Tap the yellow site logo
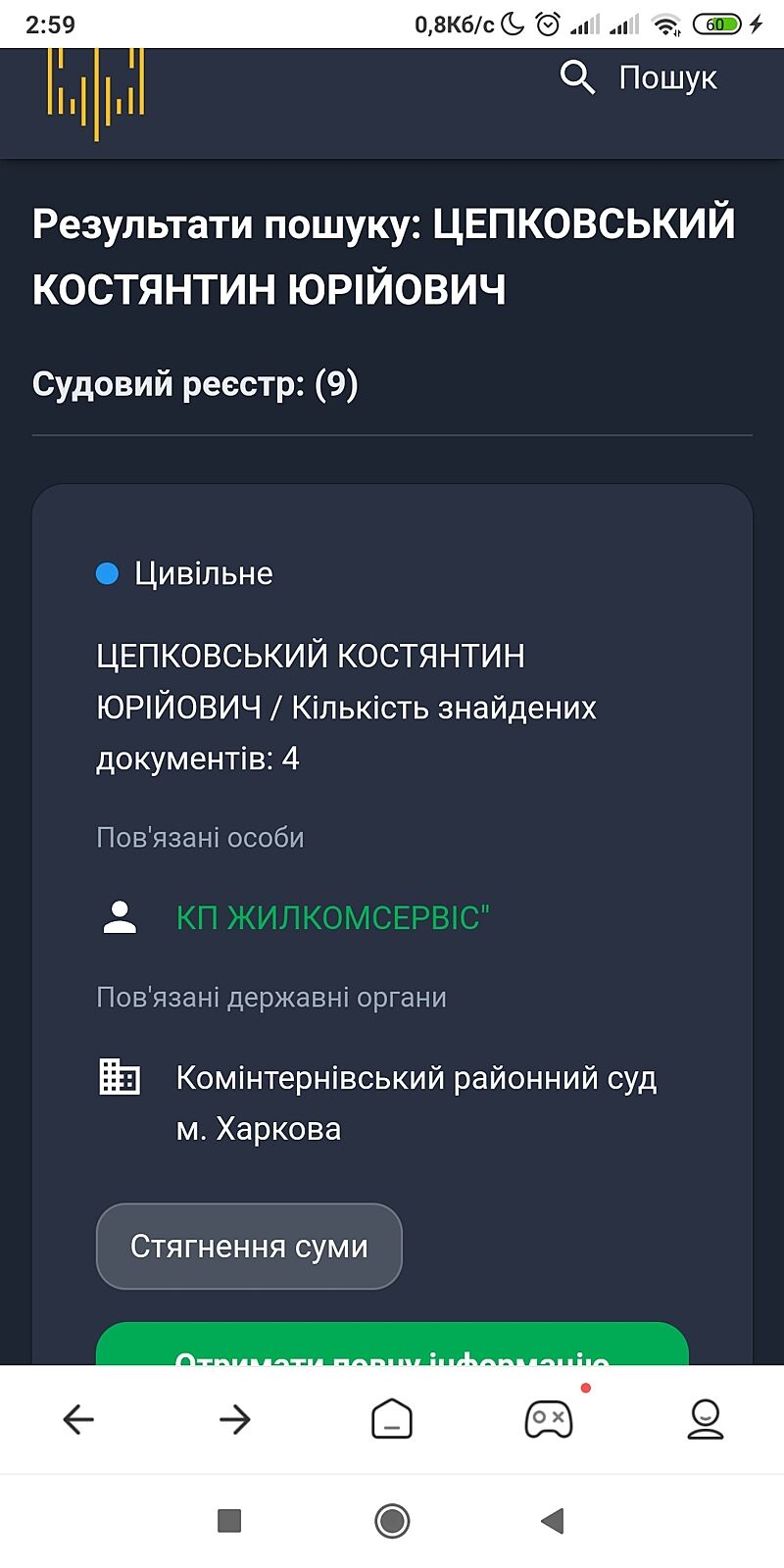The image size is (784, 1568). click(96, 93)
